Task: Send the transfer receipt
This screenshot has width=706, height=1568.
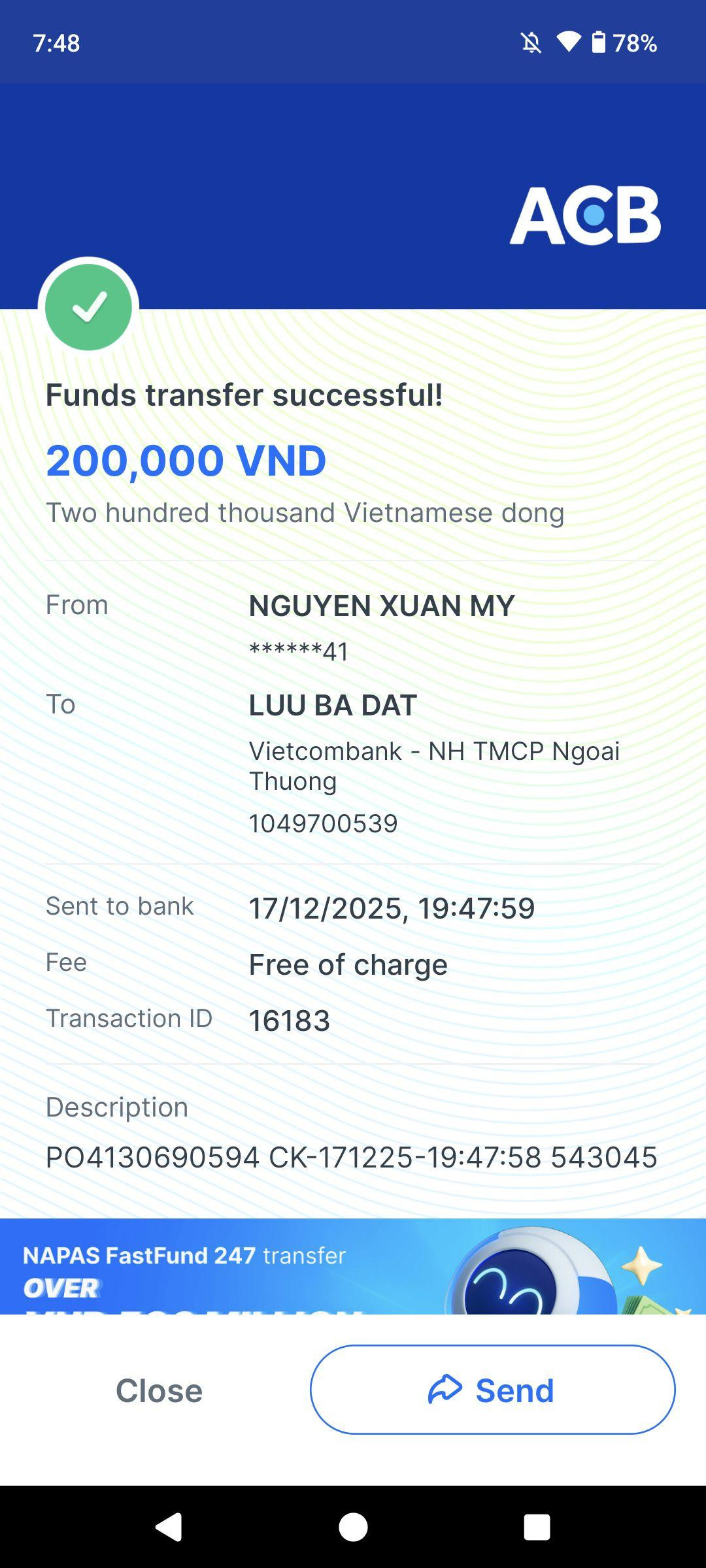Action: (492, 1390)
